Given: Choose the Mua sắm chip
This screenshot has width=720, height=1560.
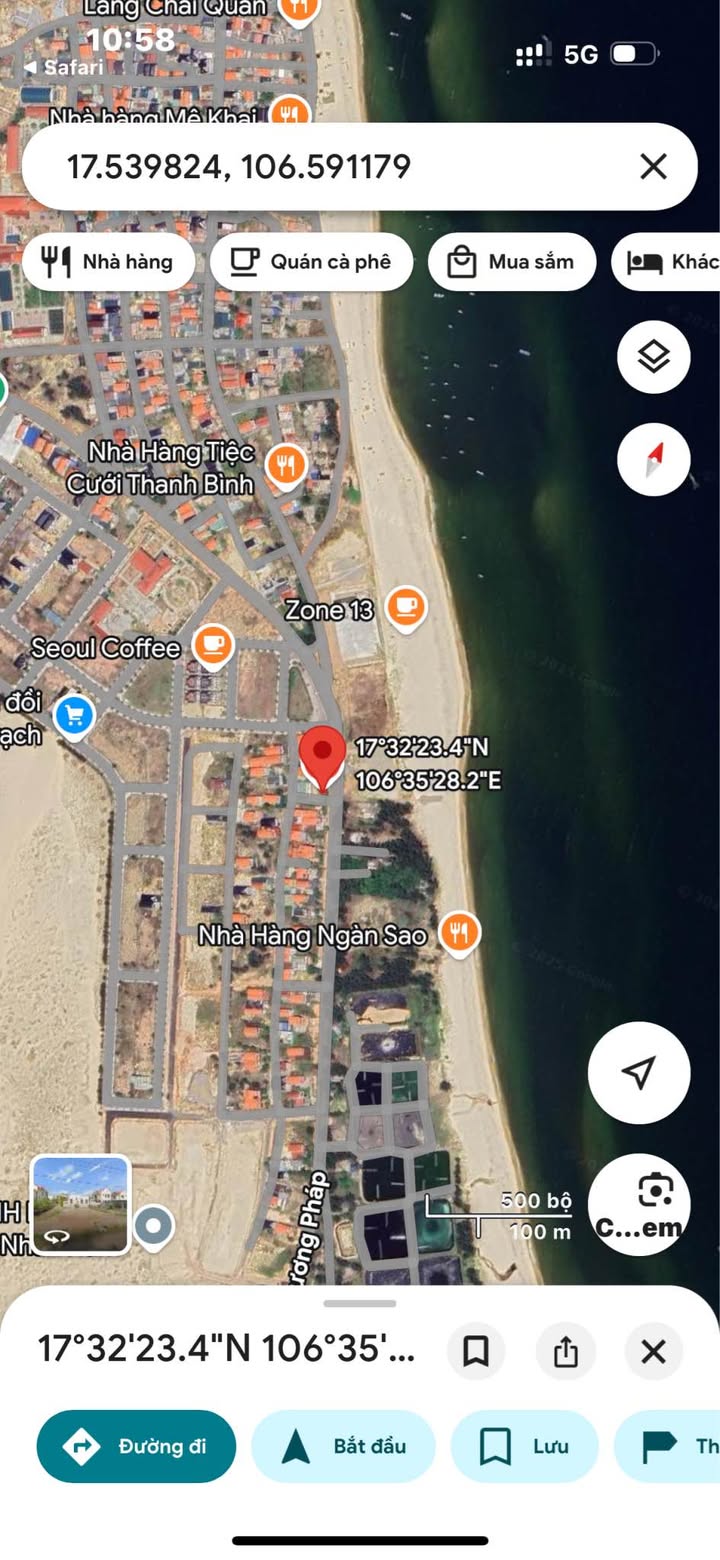Looking at the screenshot, I should (512, 262).
